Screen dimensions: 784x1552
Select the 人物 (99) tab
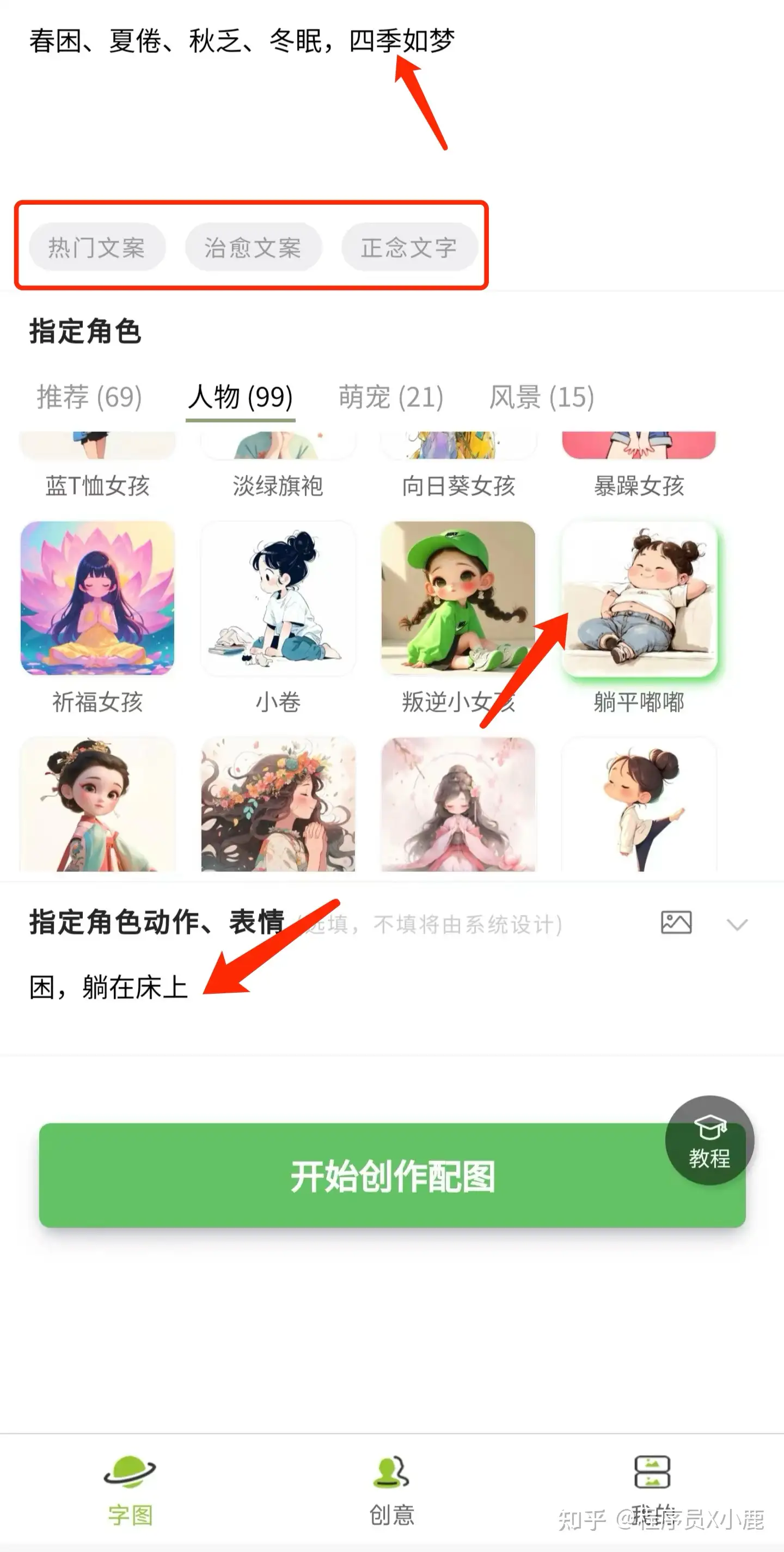(240, 397)
